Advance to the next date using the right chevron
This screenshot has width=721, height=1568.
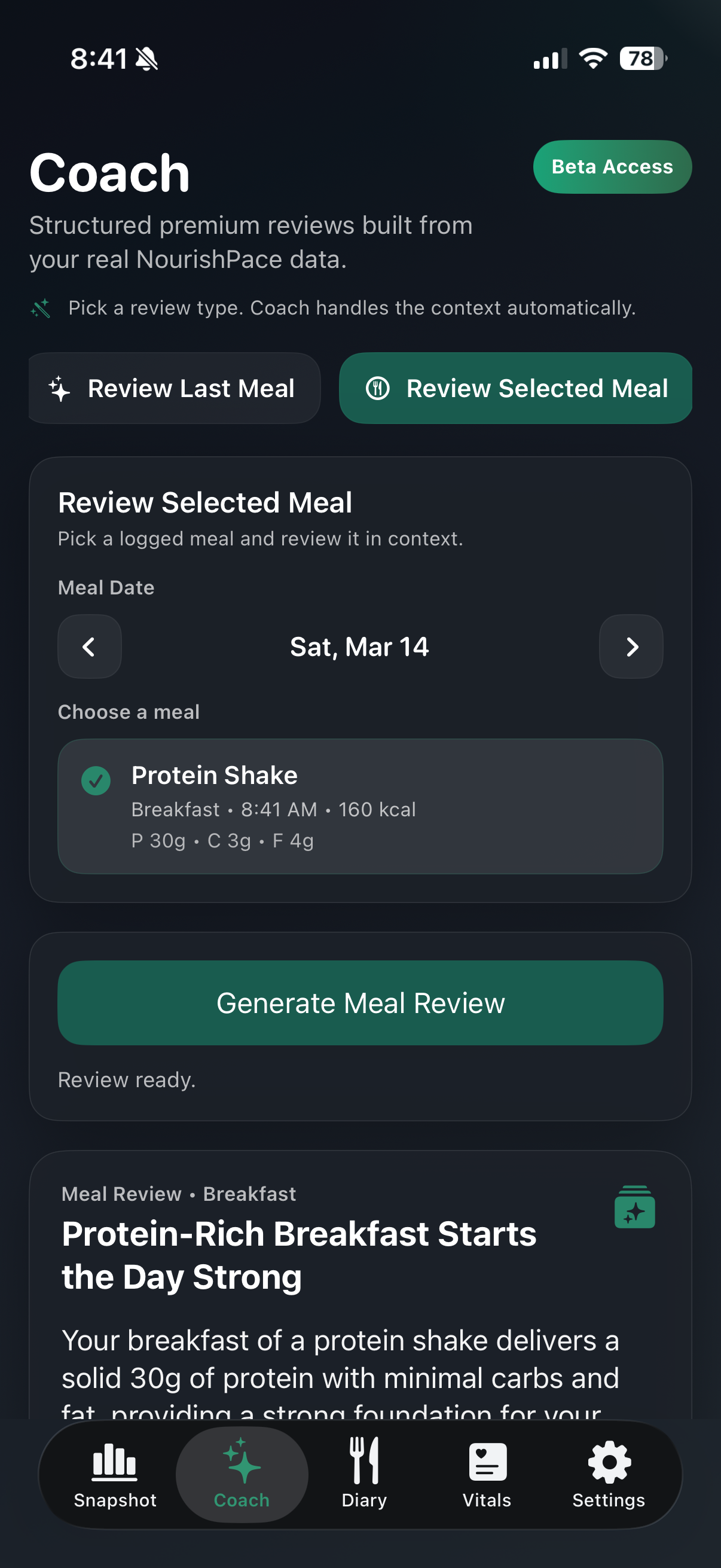click(x=631, y=646)
